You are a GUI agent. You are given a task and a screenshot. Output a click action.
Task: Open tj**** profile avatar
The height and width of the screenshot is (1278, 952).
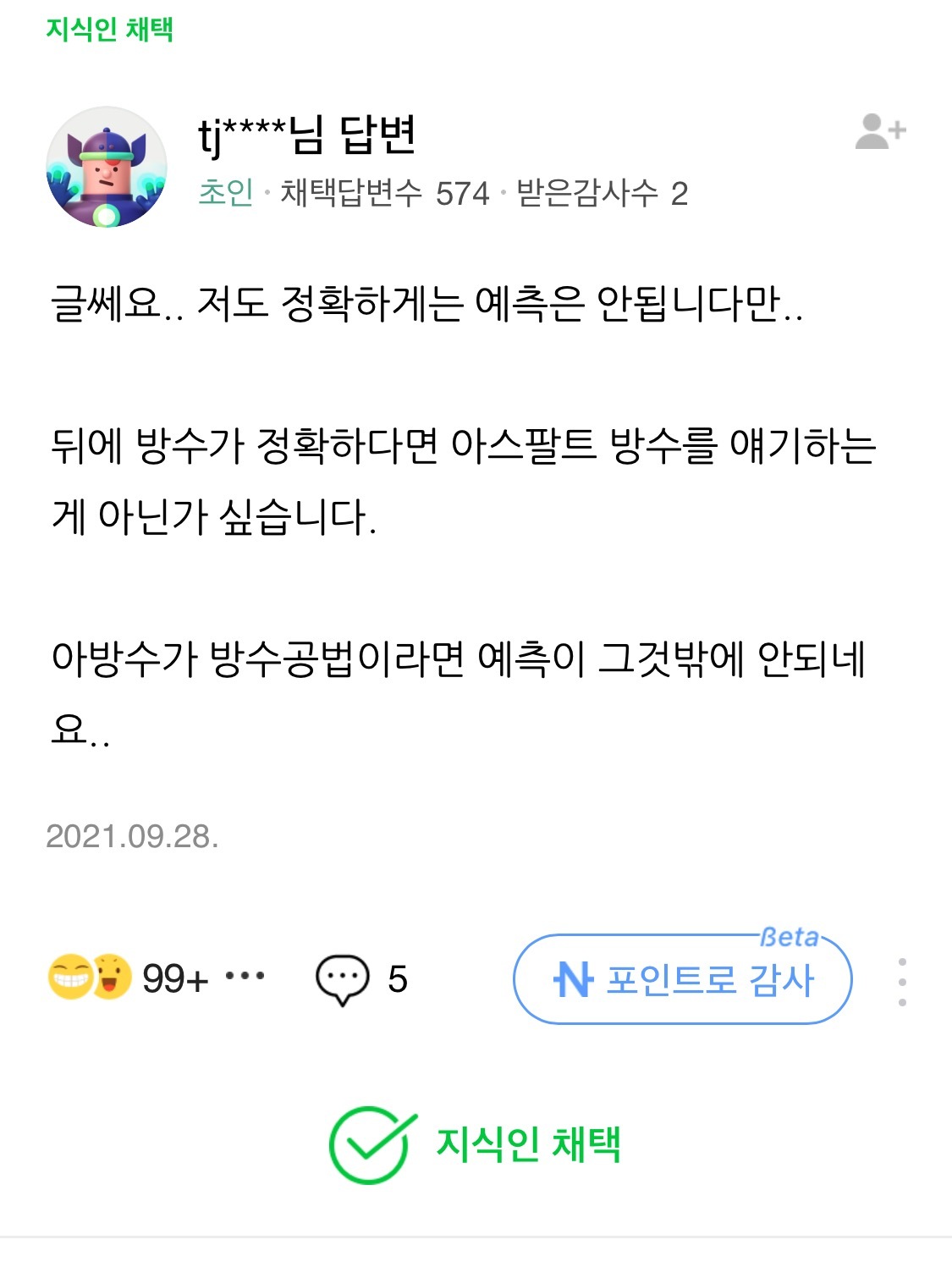[106, 168]
